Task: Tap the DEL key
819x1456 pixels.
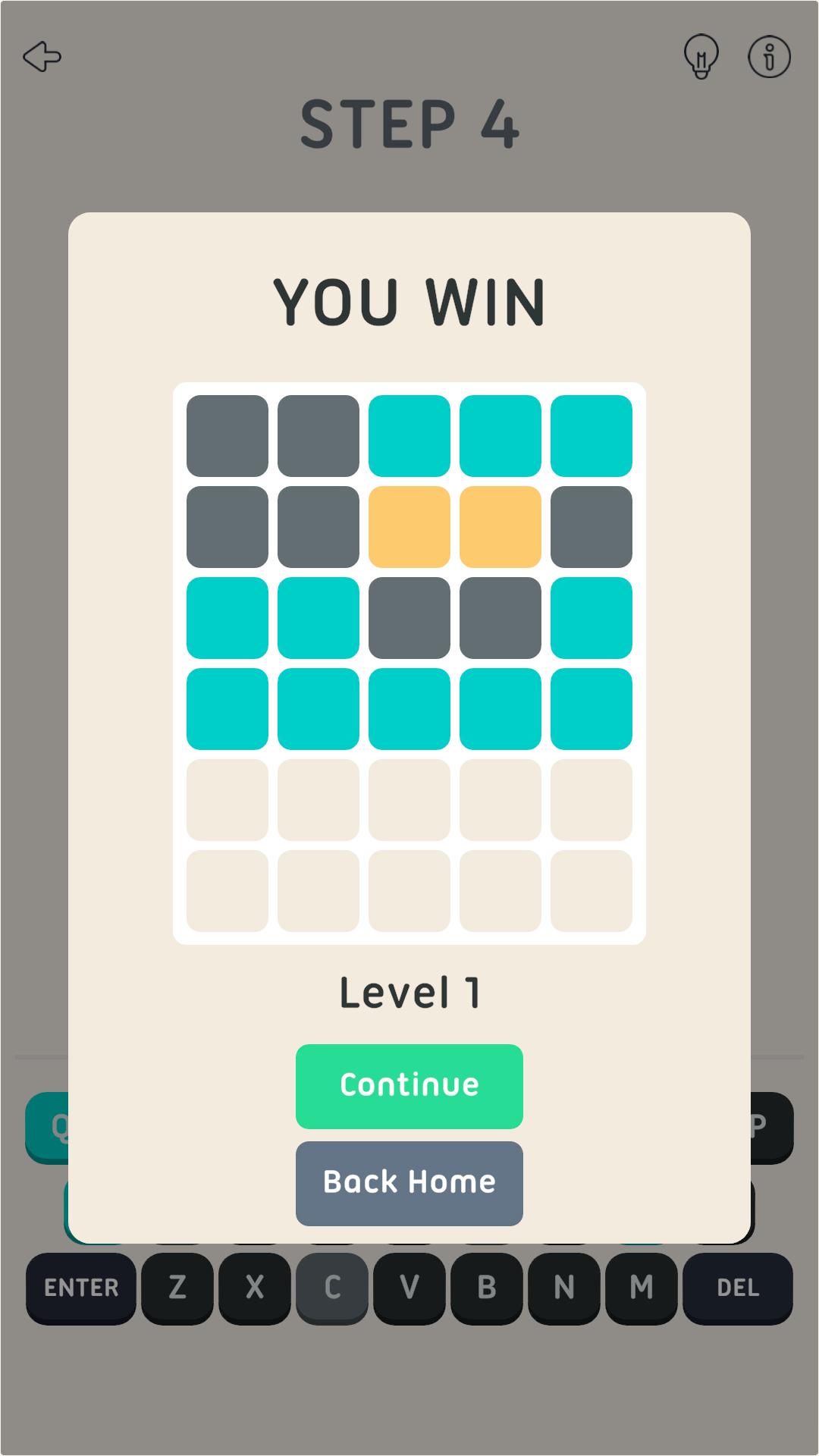Action: [737, 1288]
